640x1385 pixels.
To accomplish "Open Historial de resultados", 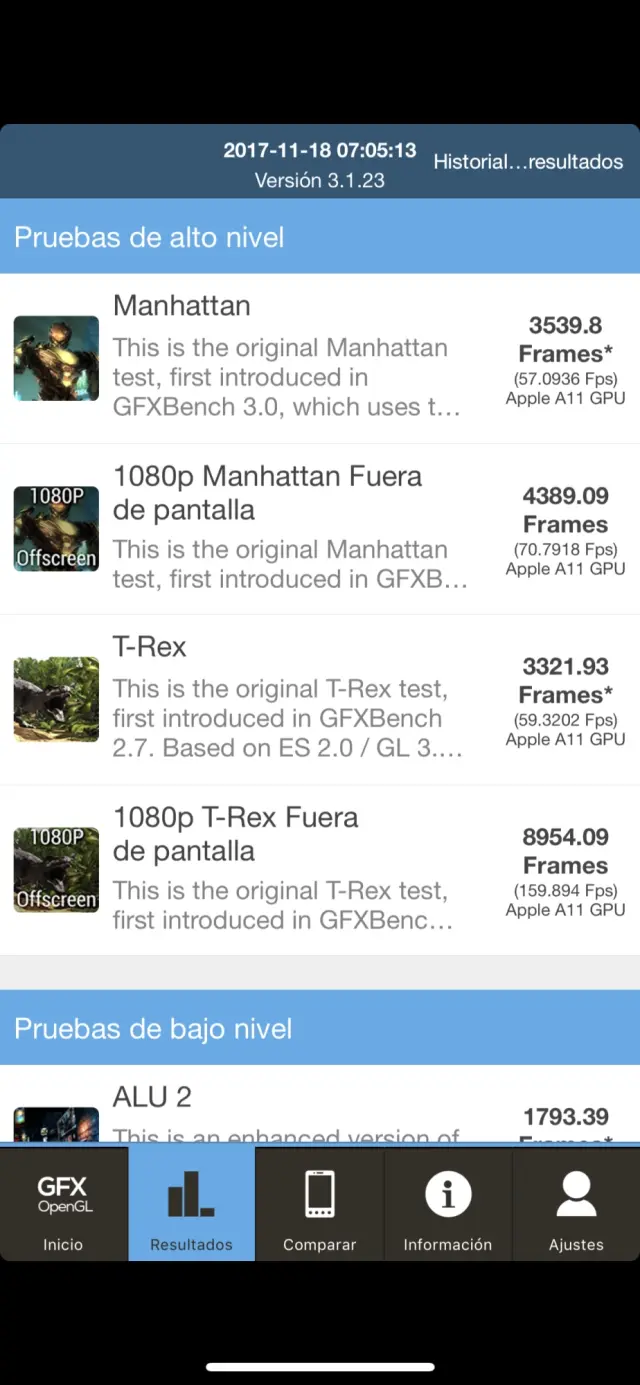I will (x=527, y=162).
